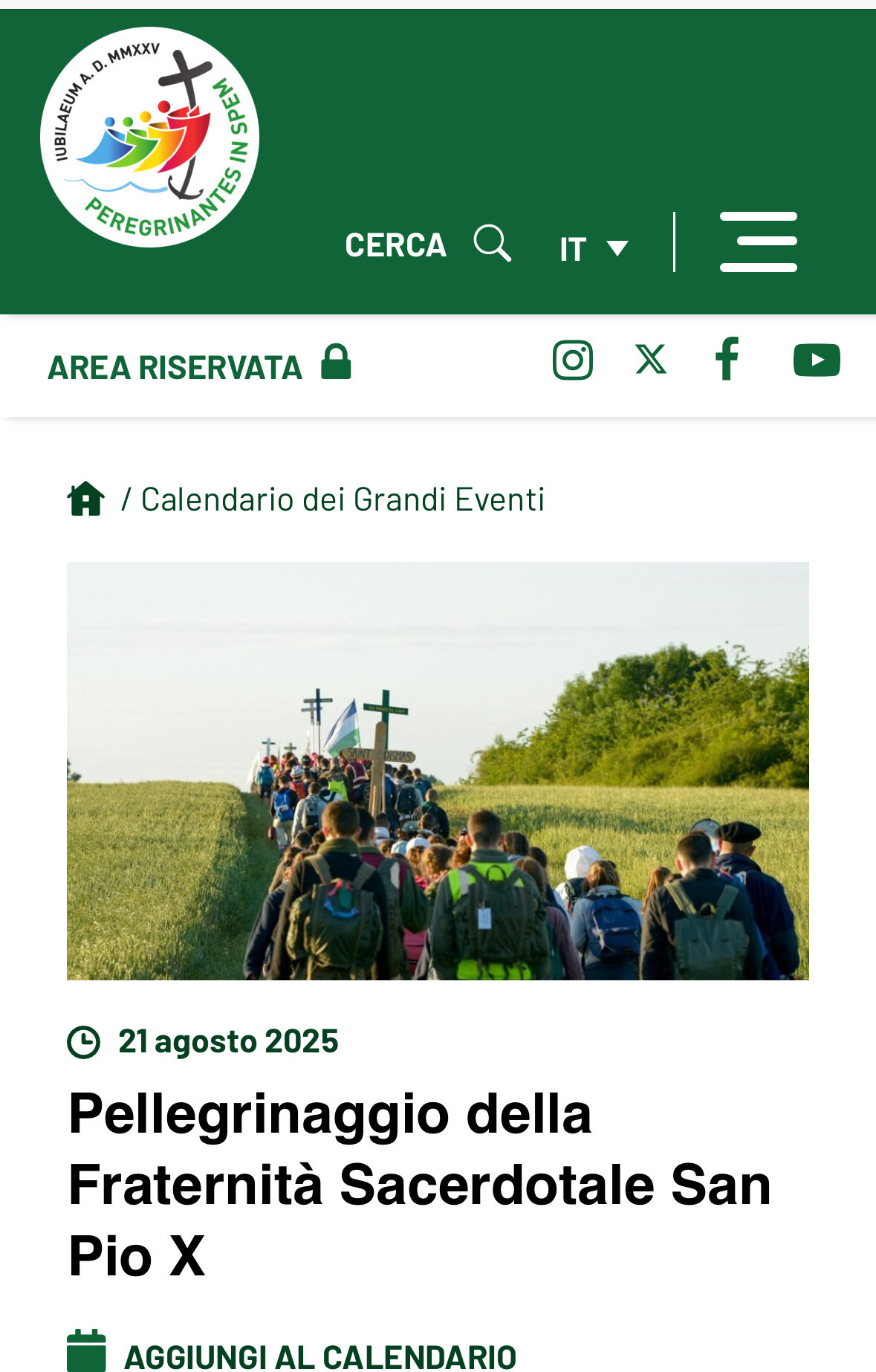Viewport: 876px width, 1372px height.
Task: Expand the IT language dropdown
Action: [x=593, y=248]
